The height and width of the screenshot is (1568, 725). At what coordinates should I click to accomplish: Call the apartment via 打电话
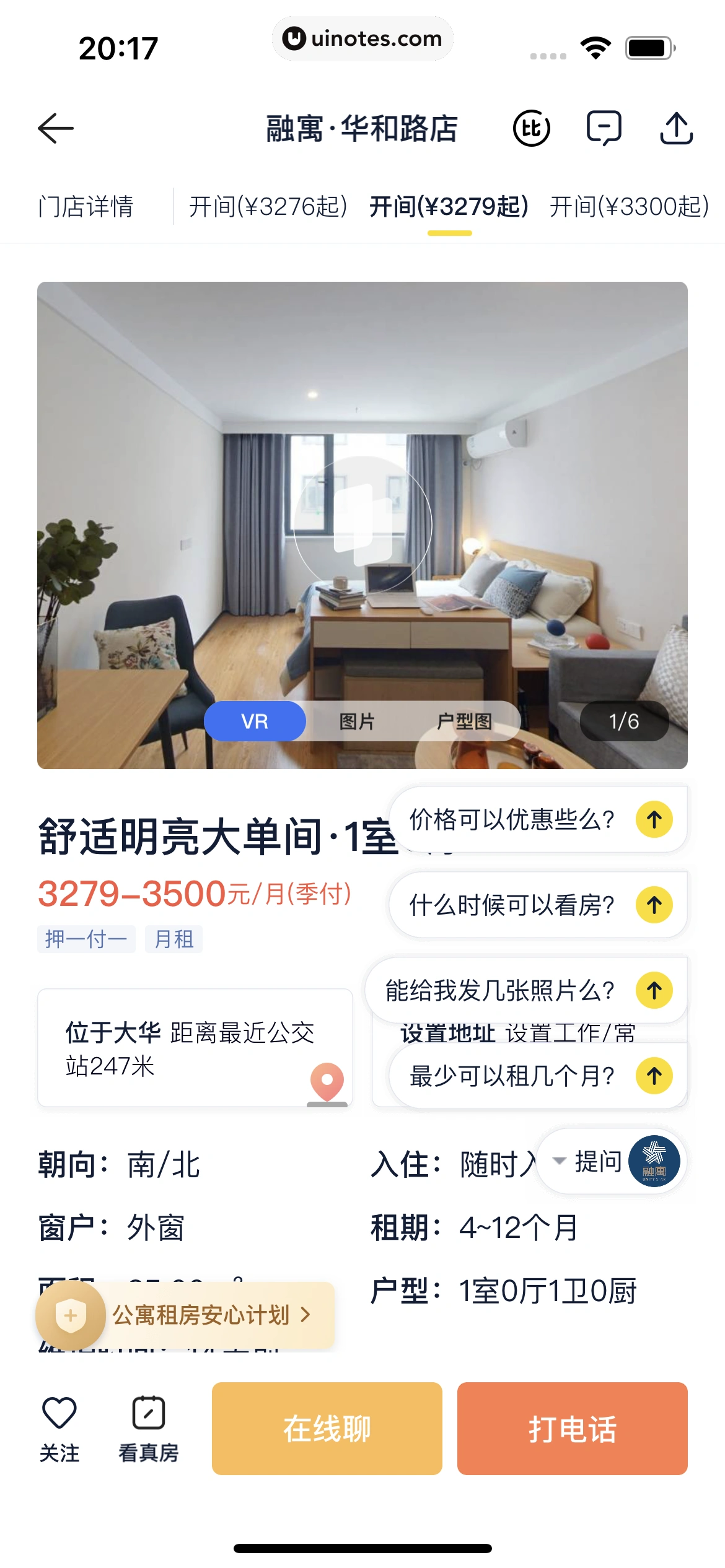pyautogui.click(x=572, y=1429)
